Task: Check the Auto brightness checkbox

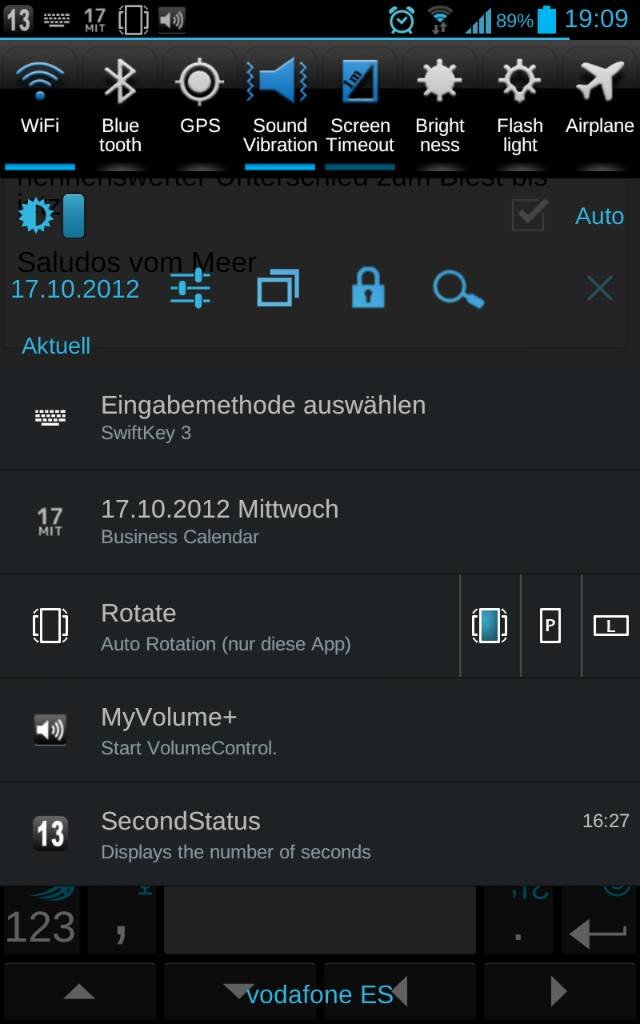Action: [528, 215]
